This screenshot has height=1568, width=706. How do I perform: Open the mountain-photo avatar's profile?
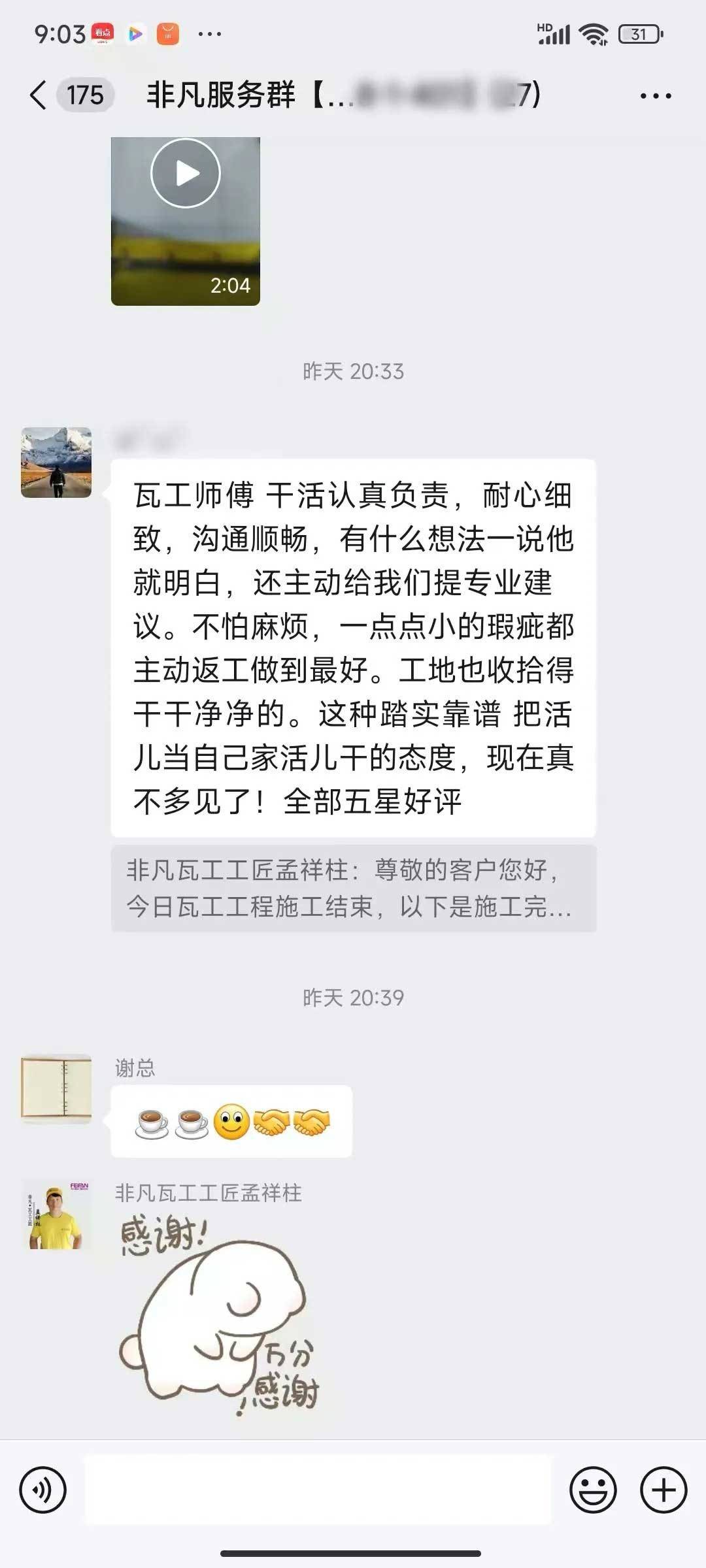pyautogui.click(x=56, y=463)
